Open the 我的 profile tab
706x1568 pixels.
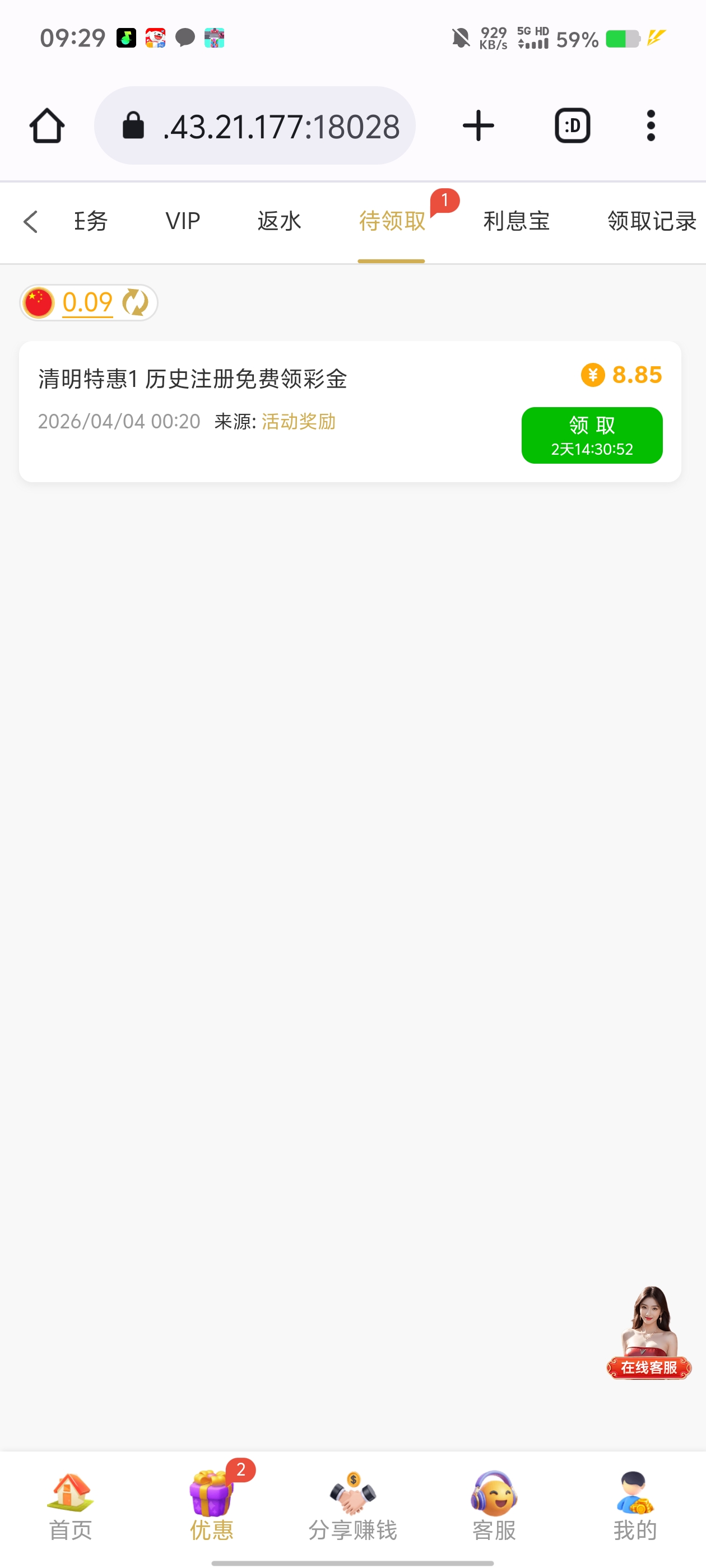pos(635,1506)
